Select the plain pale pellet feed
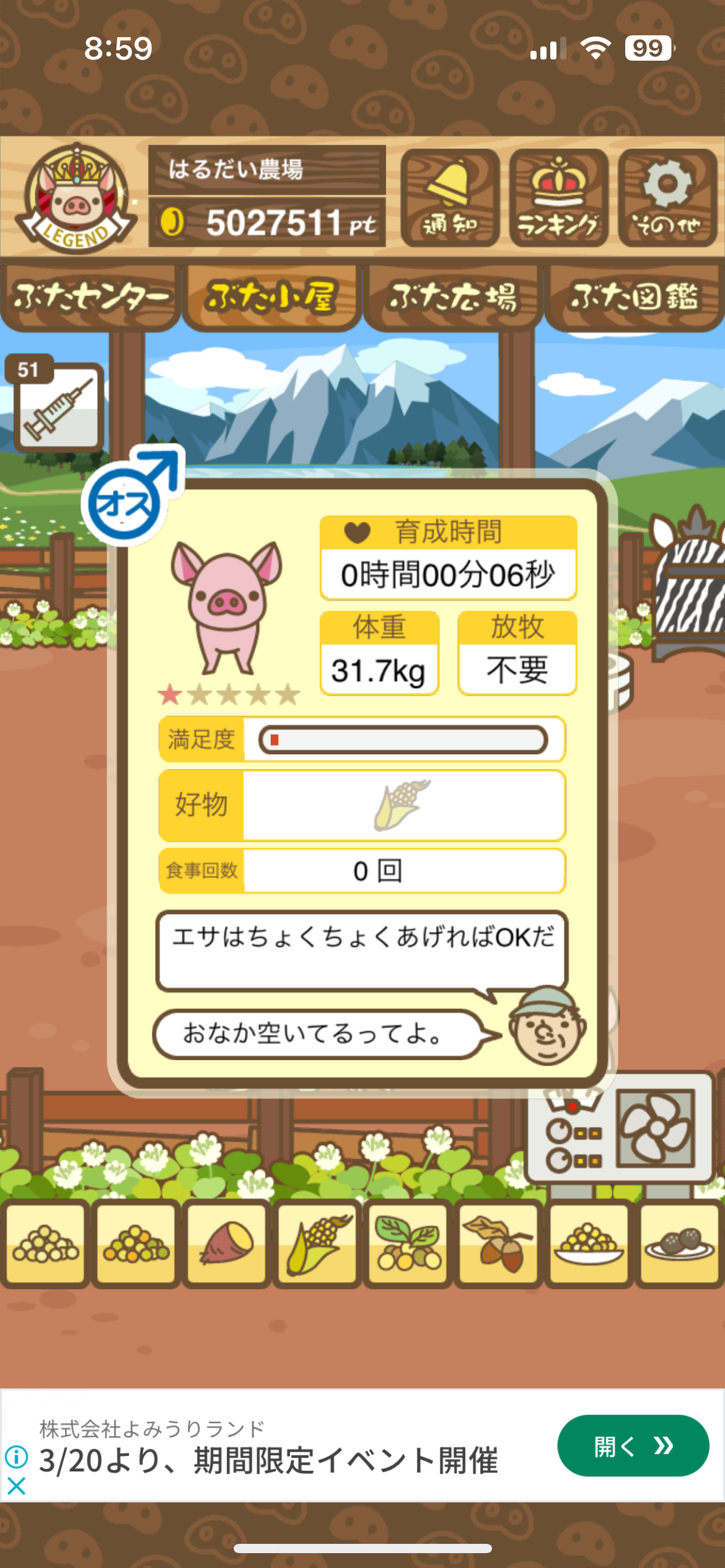Viewport: 725px width, 1568px height. pyautogui.click(x=46, y=1242)
